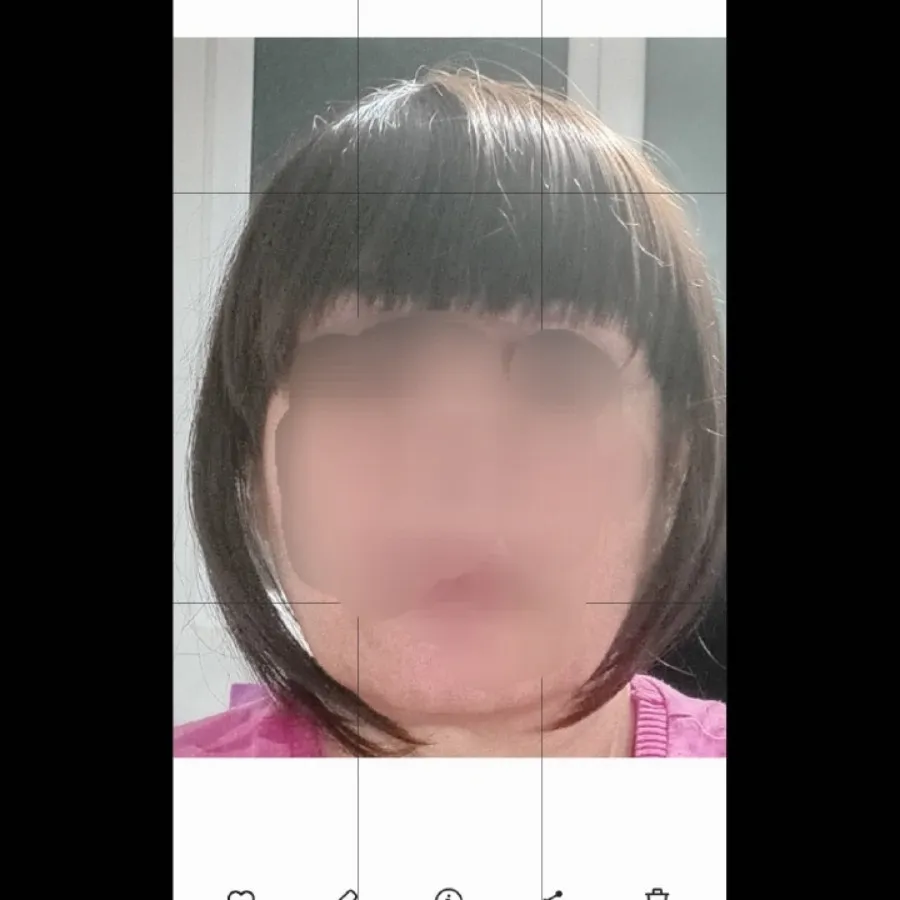This screenshot has height=900, width=900.
Task: Open the photo details info icon
Action: [x=449, y=895]
